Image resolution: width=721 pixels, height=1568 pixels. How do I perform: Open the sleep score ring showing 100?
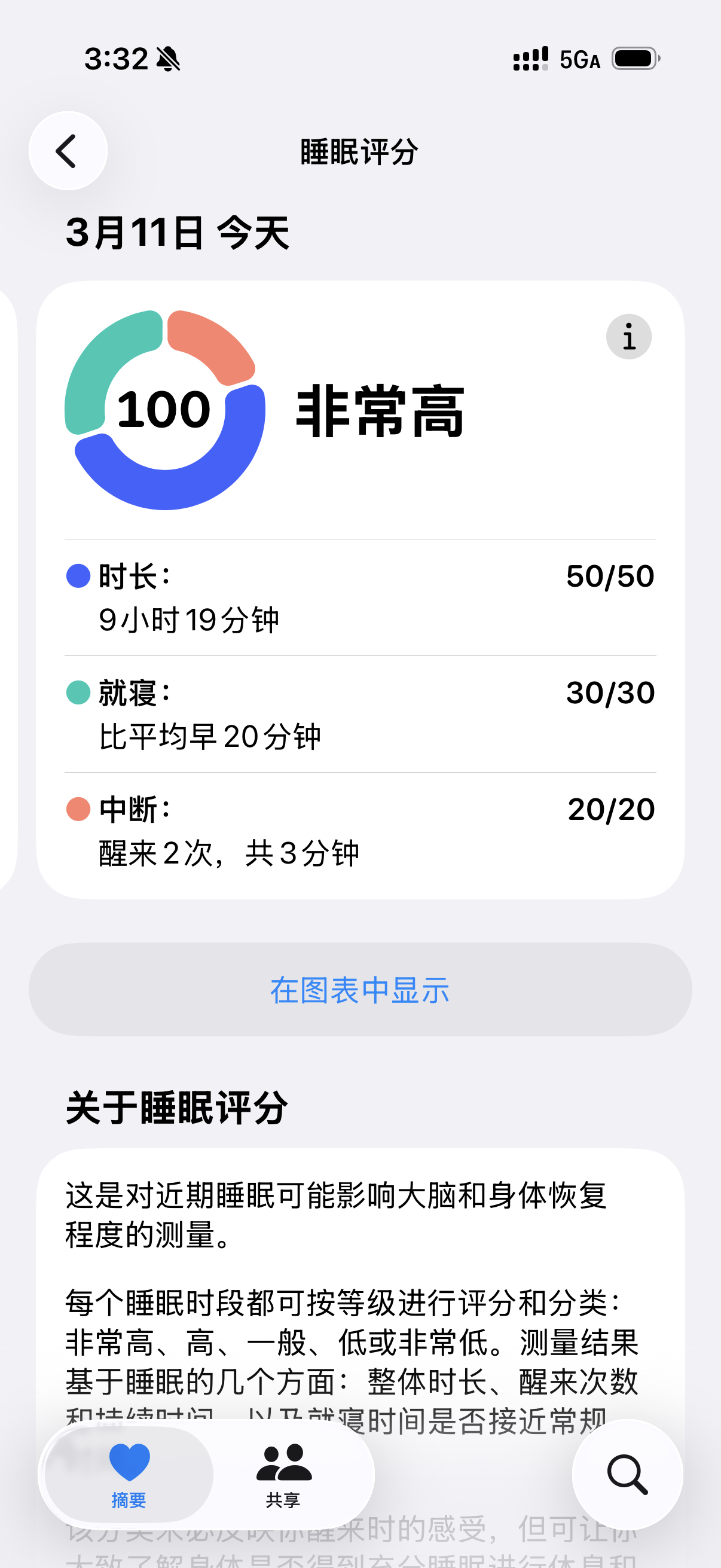tap(164, 411)
